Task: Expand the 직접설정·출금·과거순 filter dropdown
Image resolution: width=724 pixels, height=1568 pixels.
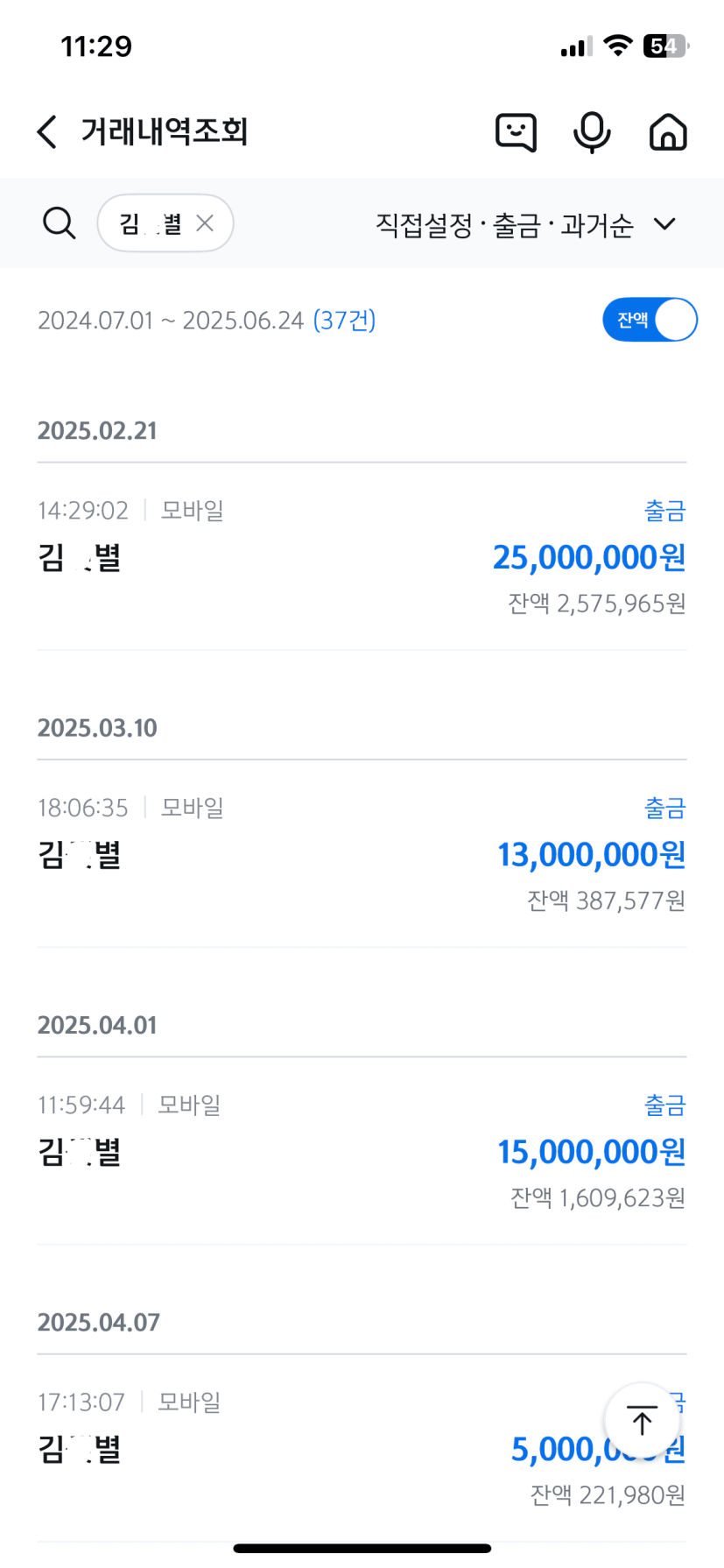Action: pyautogui.click(x=525, y=225)
